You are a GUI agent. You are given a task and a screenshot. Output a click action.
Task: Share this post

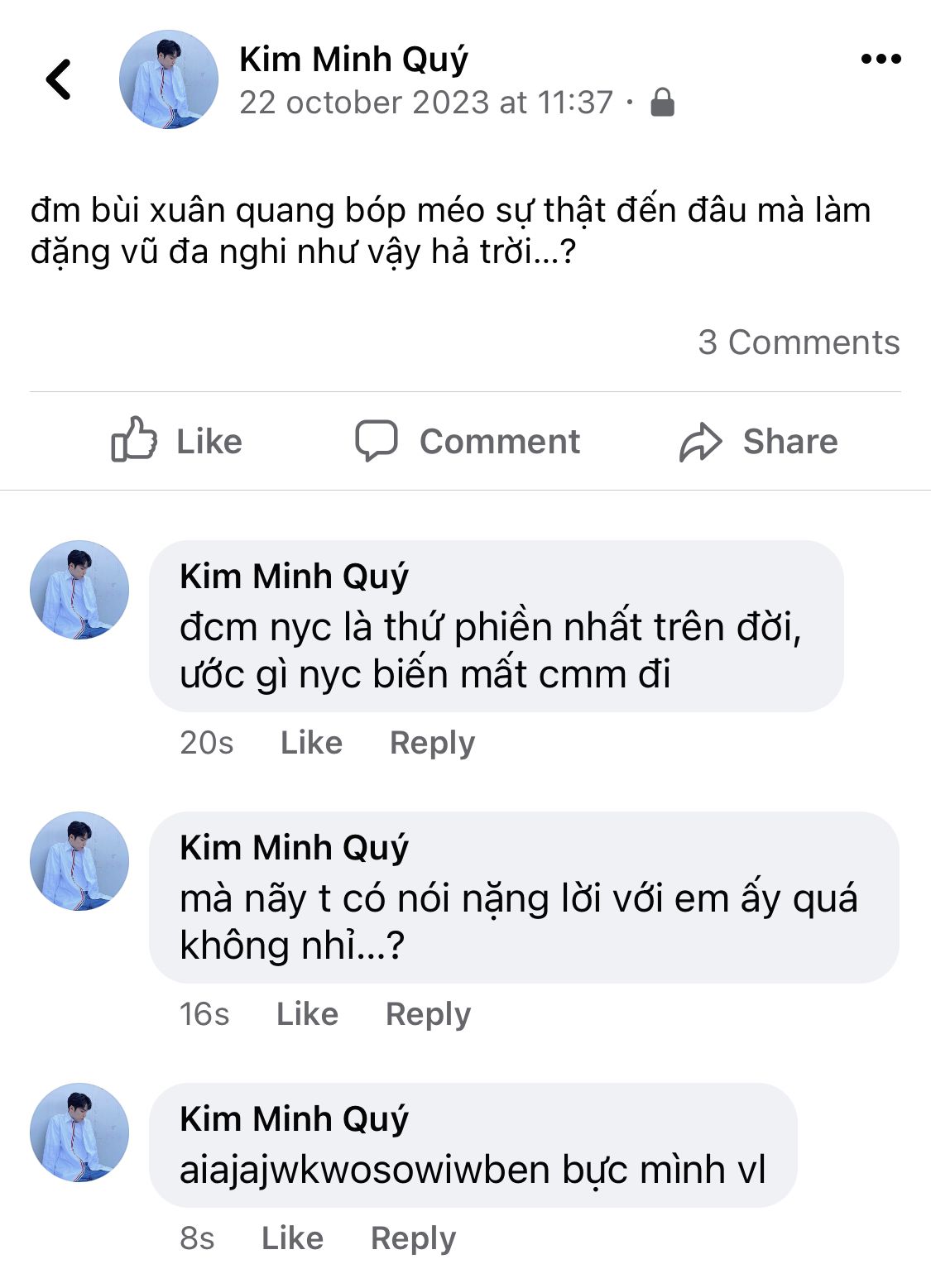click(758, 441)
